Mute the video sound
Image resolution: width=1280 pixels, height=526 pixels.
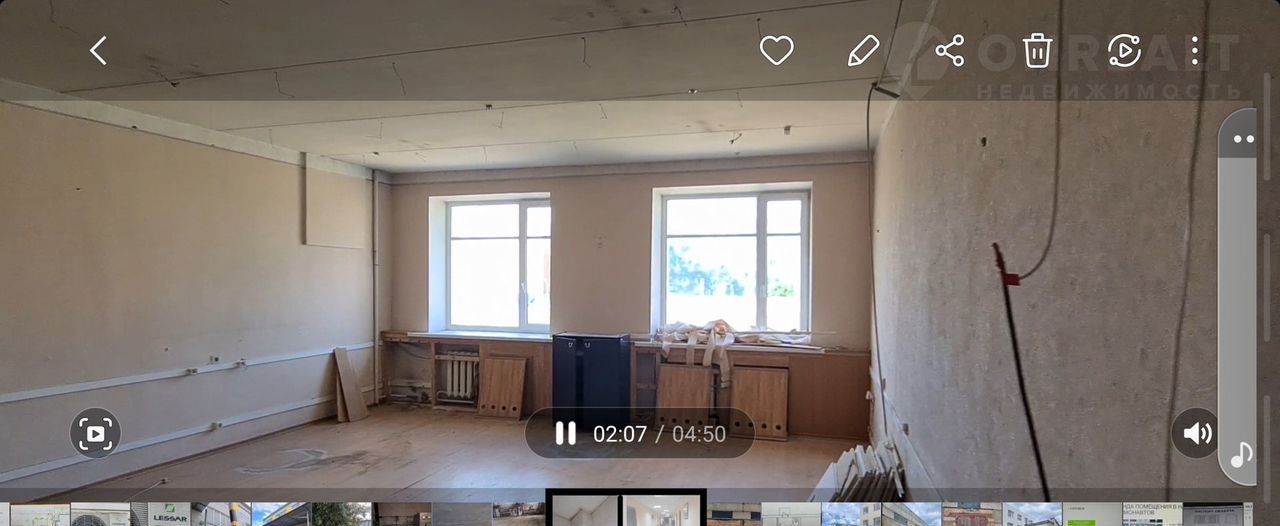point(1196,433)
